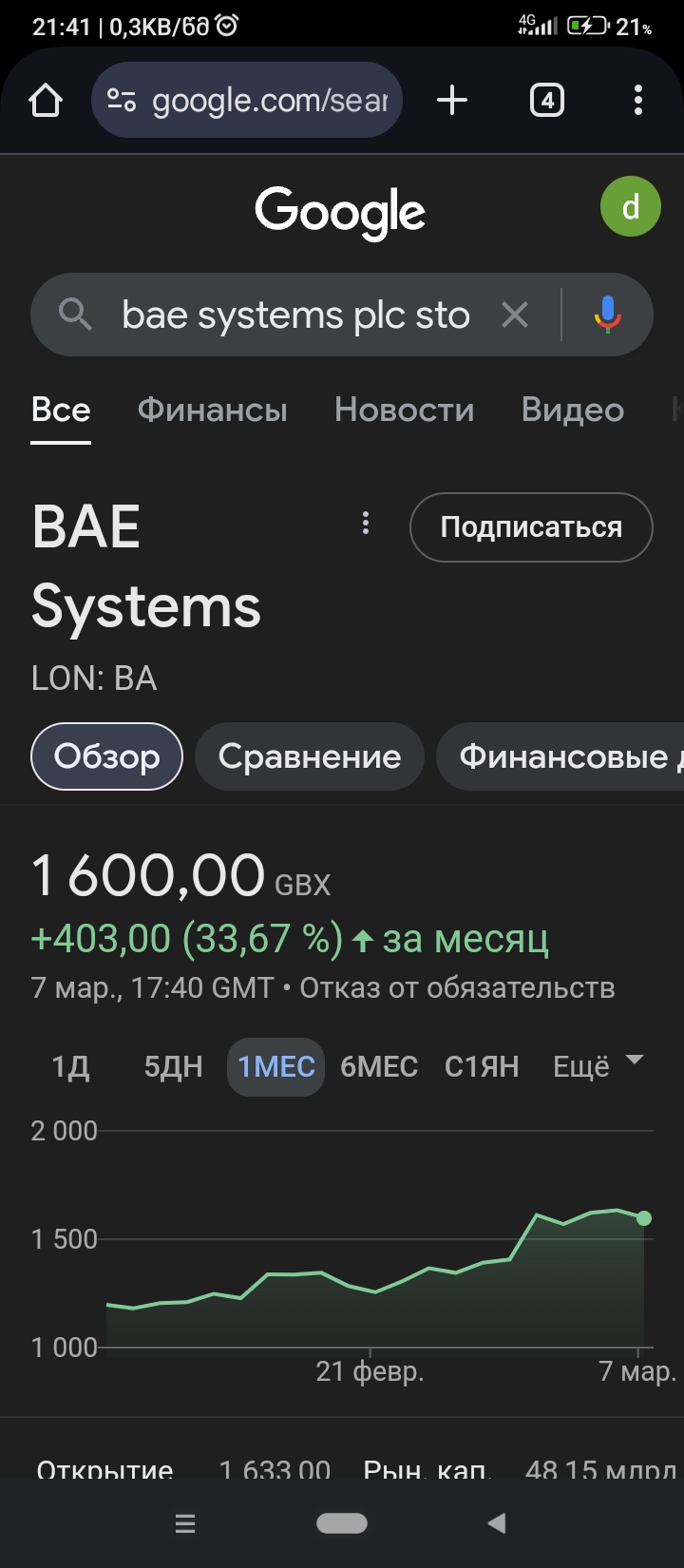Edit the bae systems search query

(294, 316)
